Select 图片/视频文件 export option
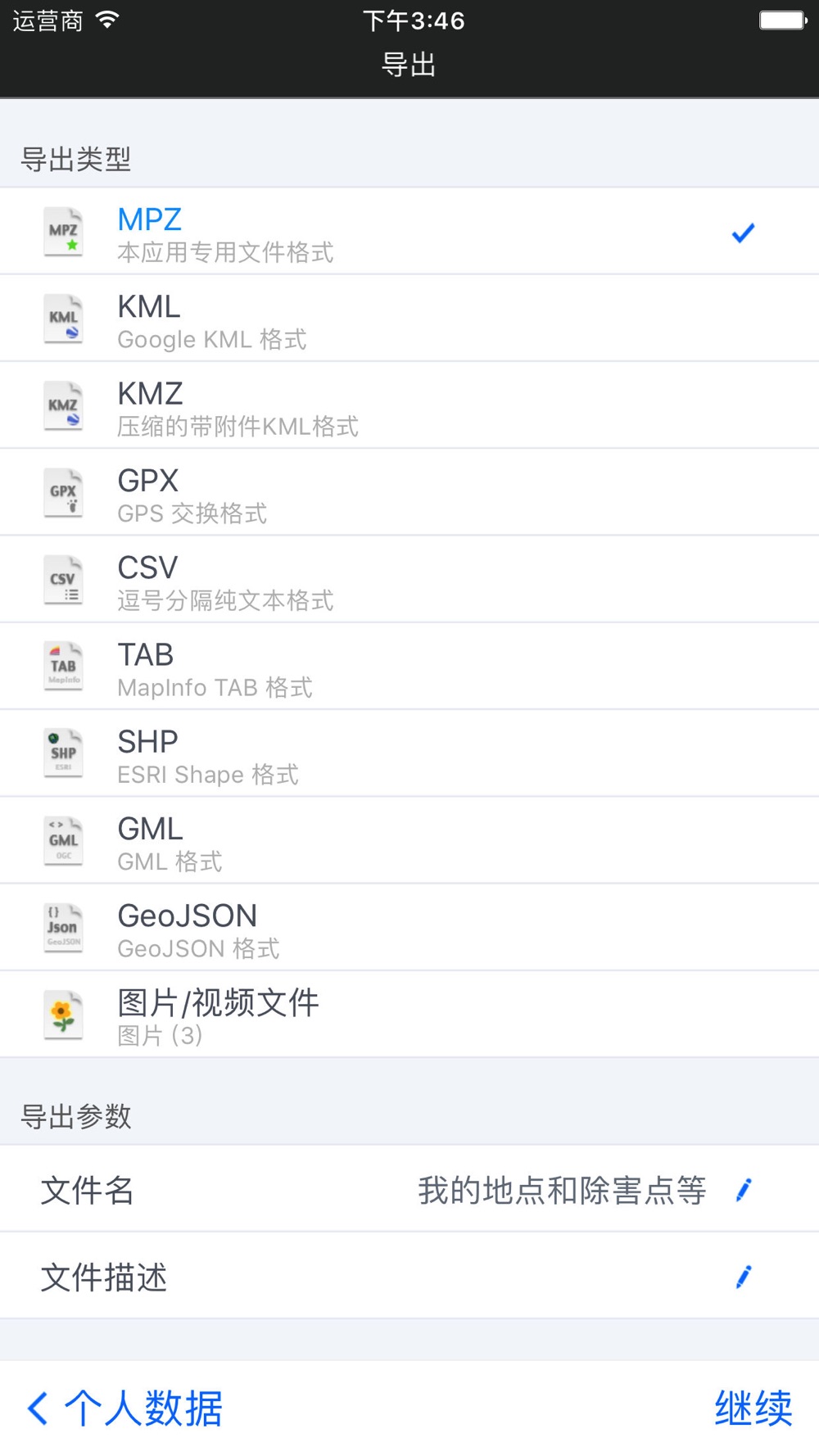The image size is (819, 1456). tap(409, 1015)
